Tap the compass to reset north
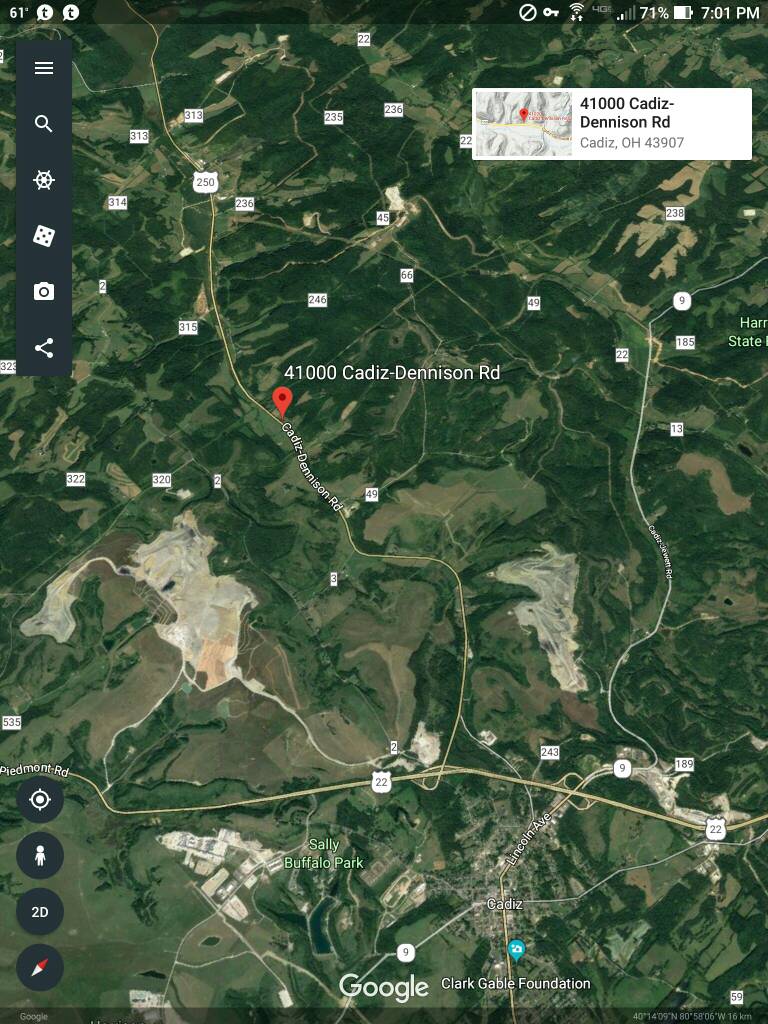The height and width of the screenshot is (1024, 768). (40, 968)
